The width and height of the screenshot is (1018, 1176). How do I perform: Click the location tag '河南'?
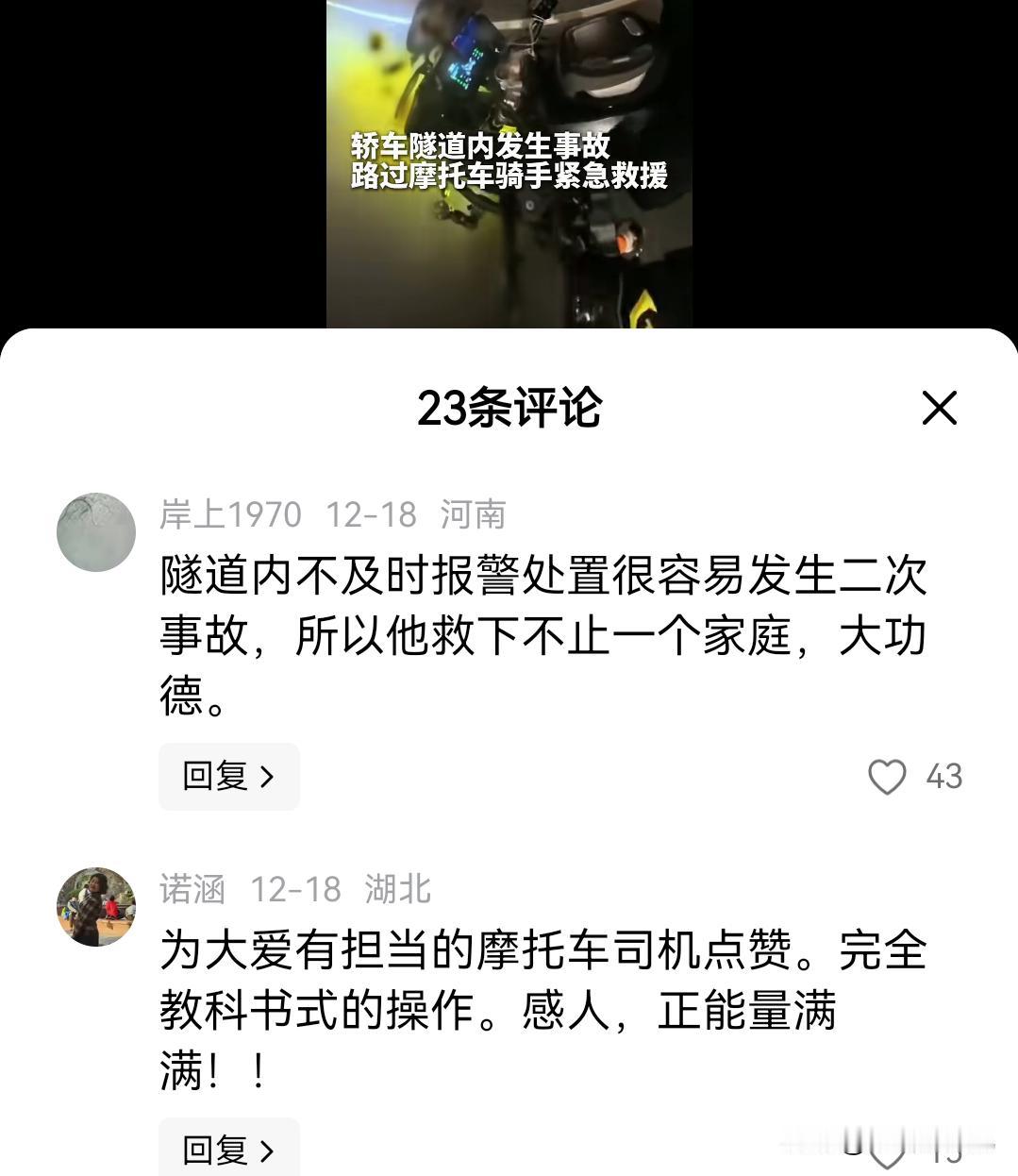pyautogui.click(x=474, y=515)
